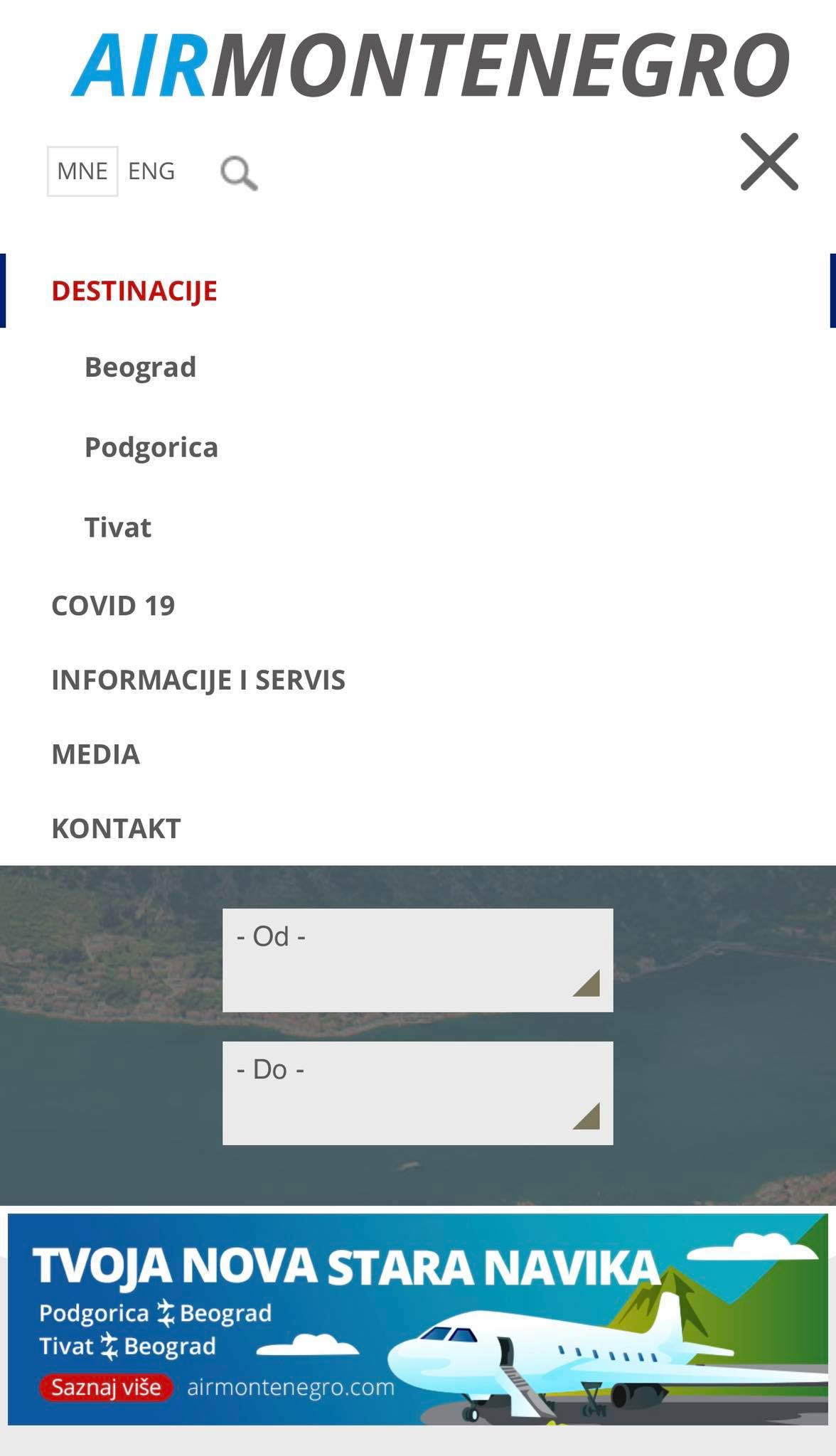Switch language to ENG
The image size is (836, 1456).
click(151, 171)
